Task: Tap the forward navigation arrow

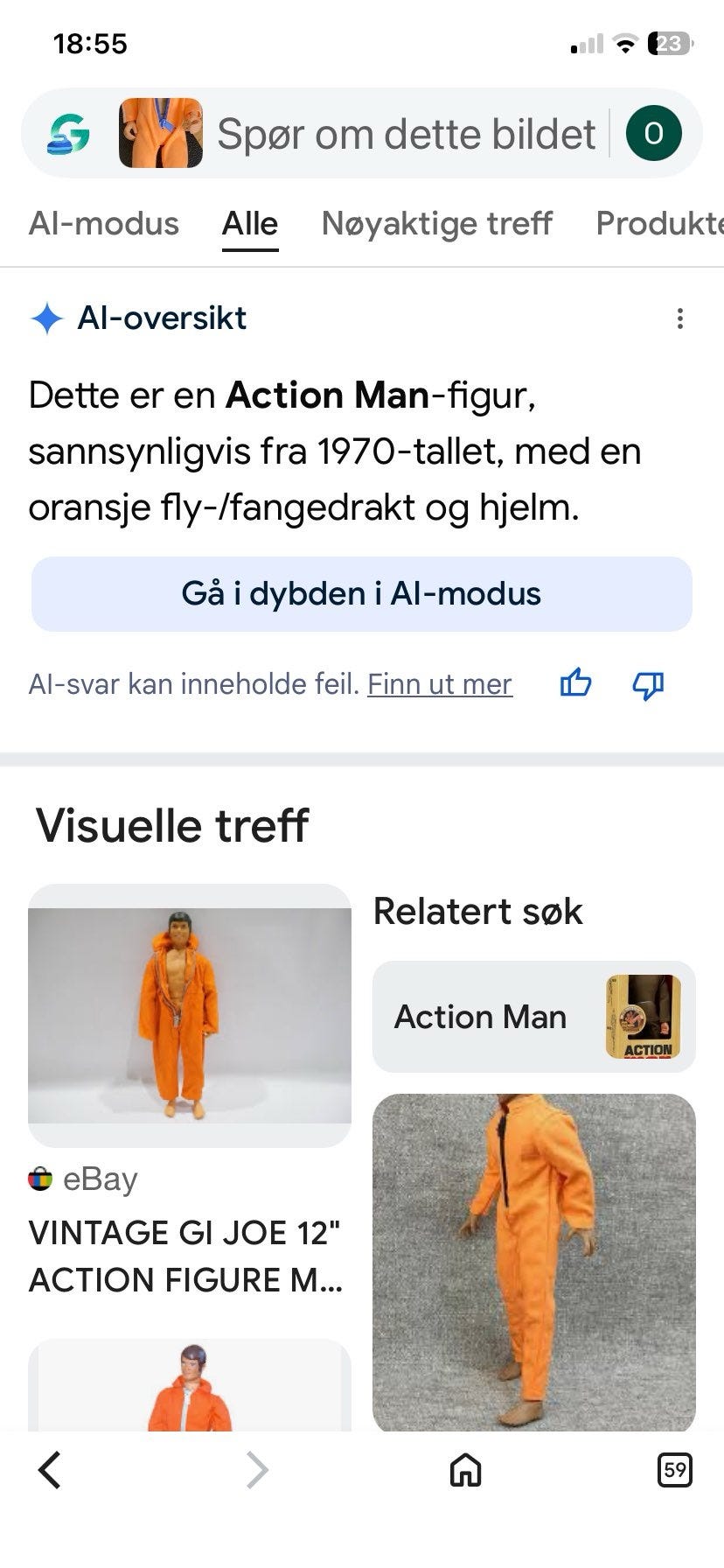Action: 256,1470
